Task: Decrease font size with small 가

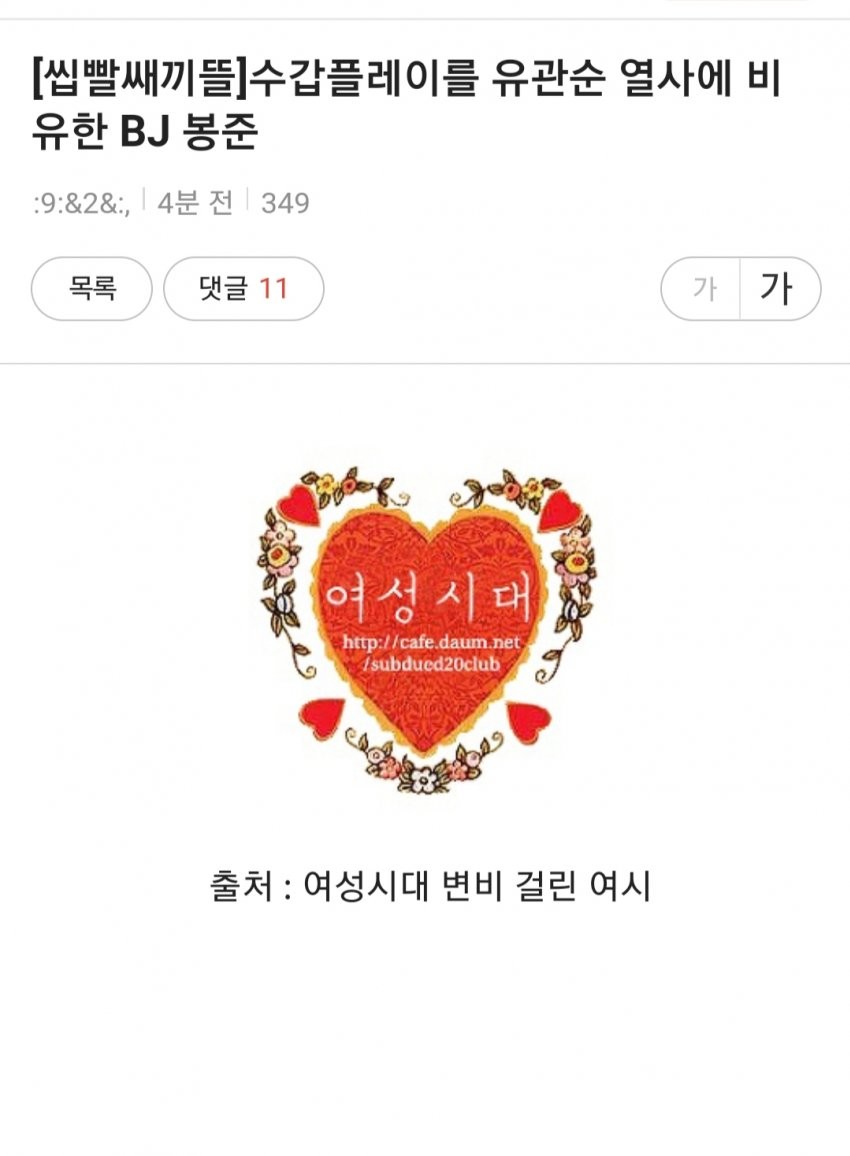Action: click(x=704, y=289)
